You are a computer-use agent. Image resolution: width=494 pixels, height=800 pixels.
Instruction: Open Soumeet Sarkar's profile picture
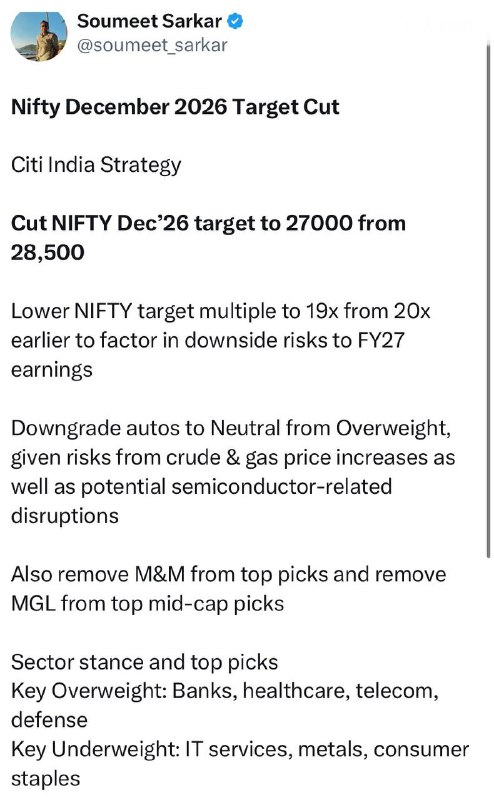click(x=39, y=35)
